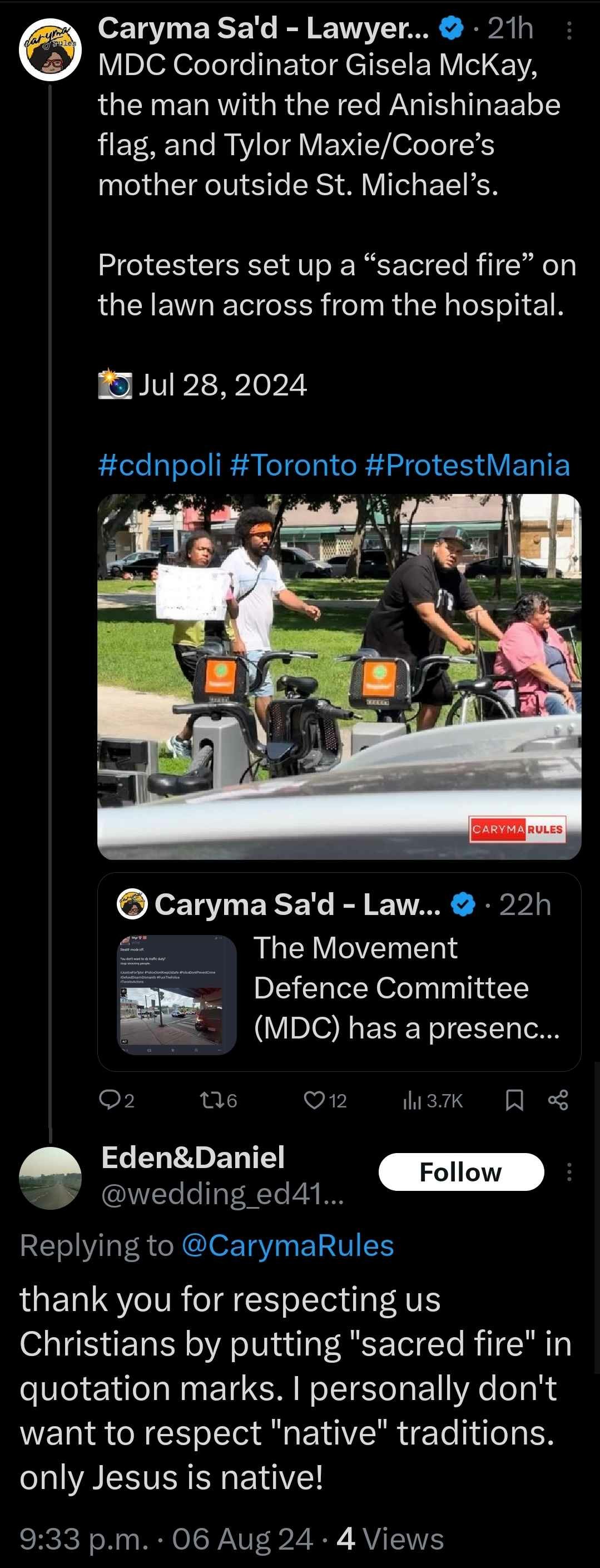
Task: Follow Eden&Daniel
Action: coord(460,1172)
